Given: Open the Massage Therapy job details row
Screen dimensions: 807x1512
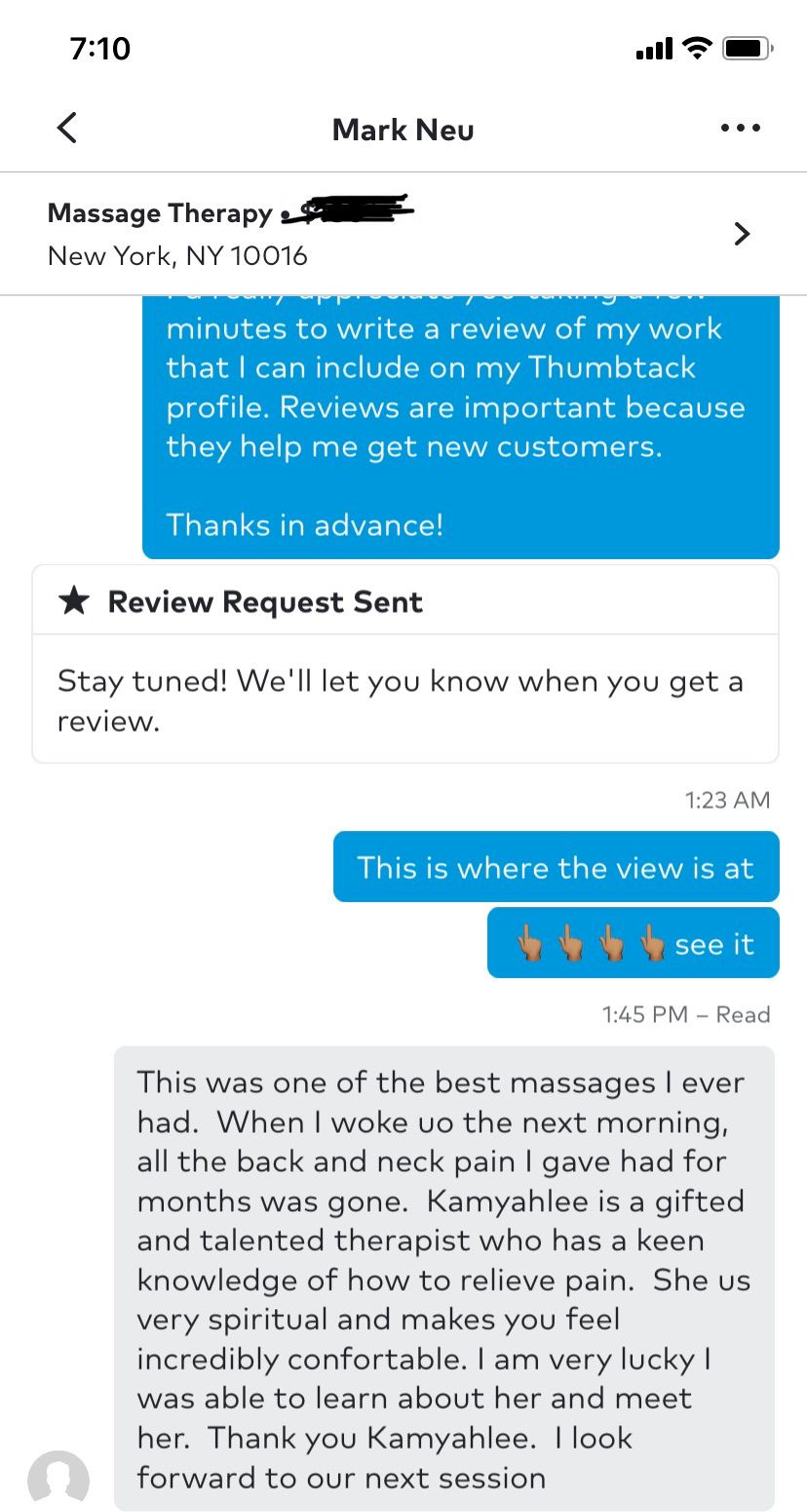Looking at the screenshot, I should (403, 234).
